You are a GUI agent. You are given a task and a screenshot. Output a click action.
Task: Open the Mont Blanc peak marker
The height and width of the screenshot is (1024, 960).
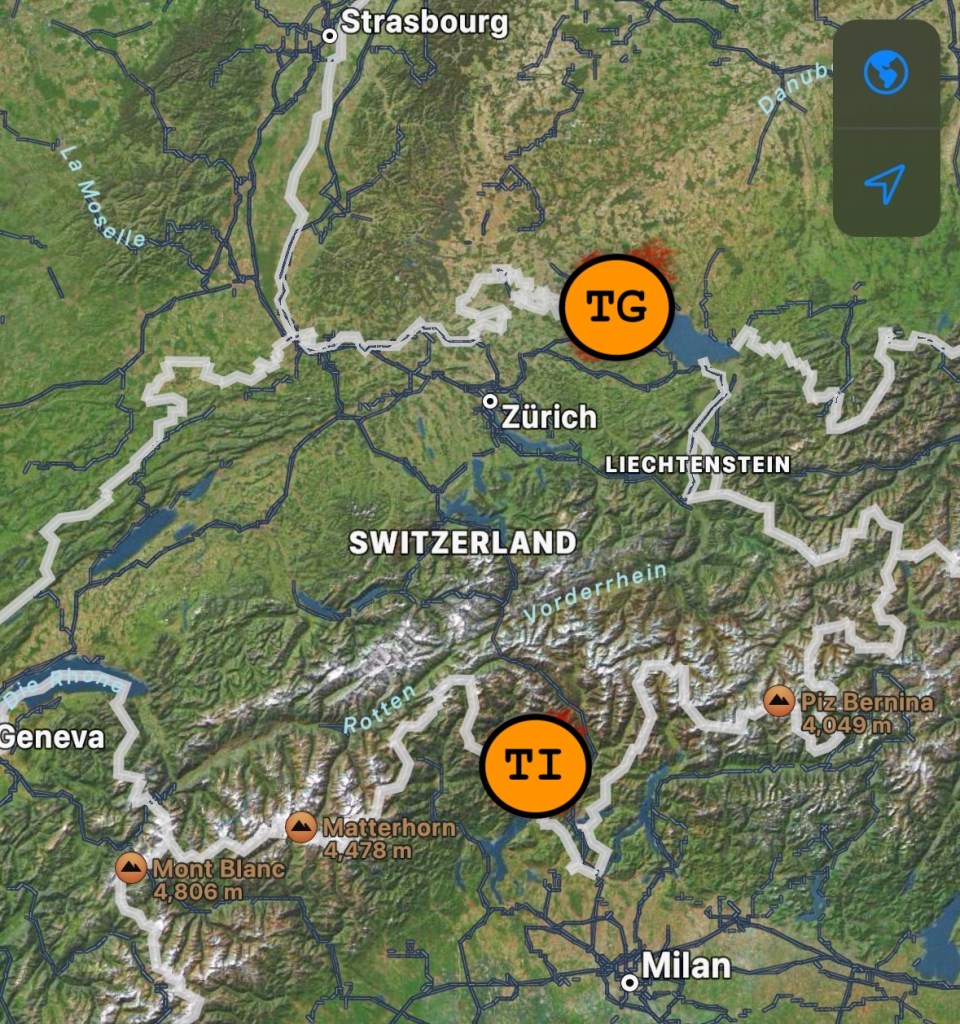click(x=129, y=867)
